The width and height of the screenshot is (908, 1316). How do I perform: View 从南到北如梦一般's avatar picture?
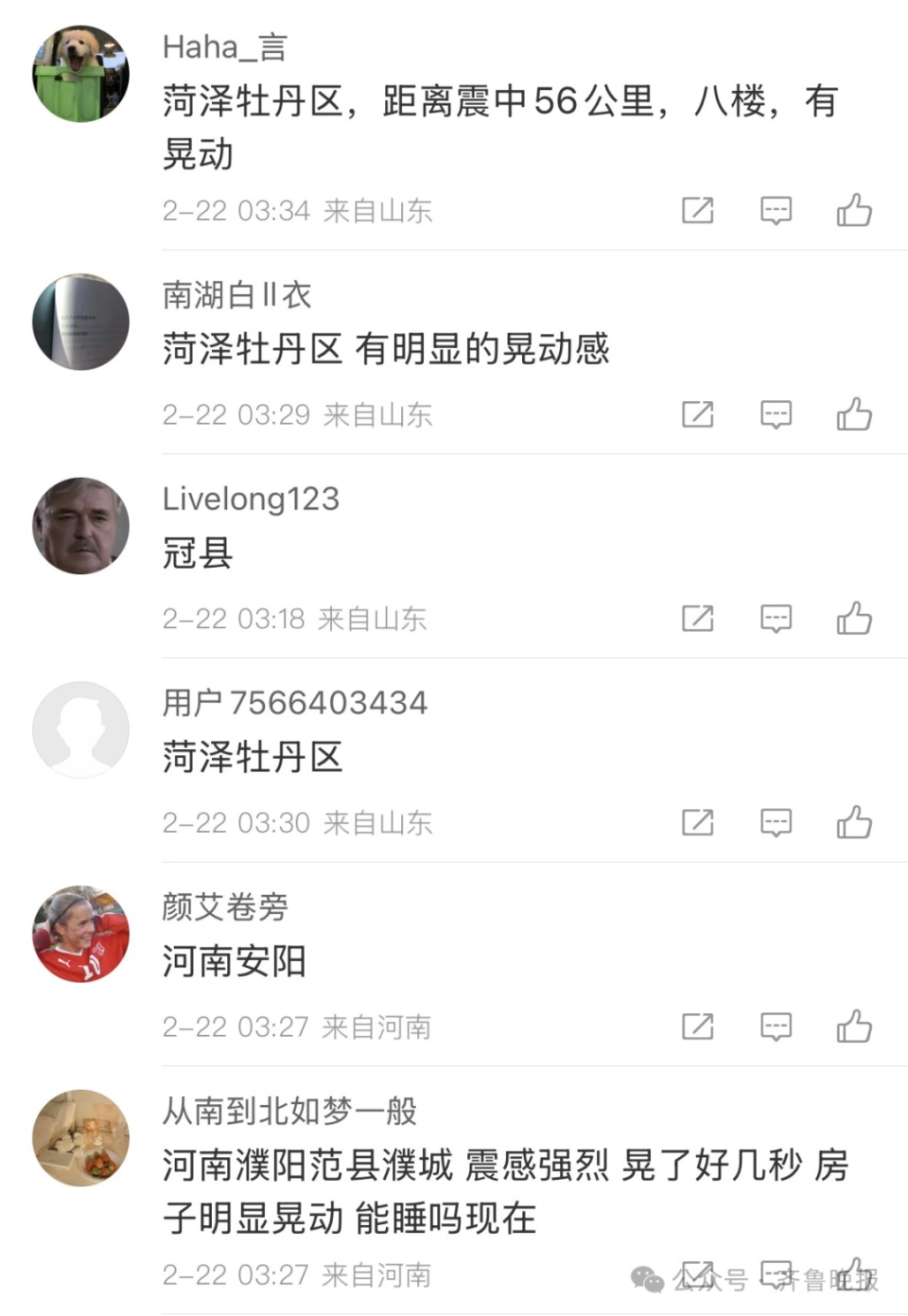coord(80,1137)
